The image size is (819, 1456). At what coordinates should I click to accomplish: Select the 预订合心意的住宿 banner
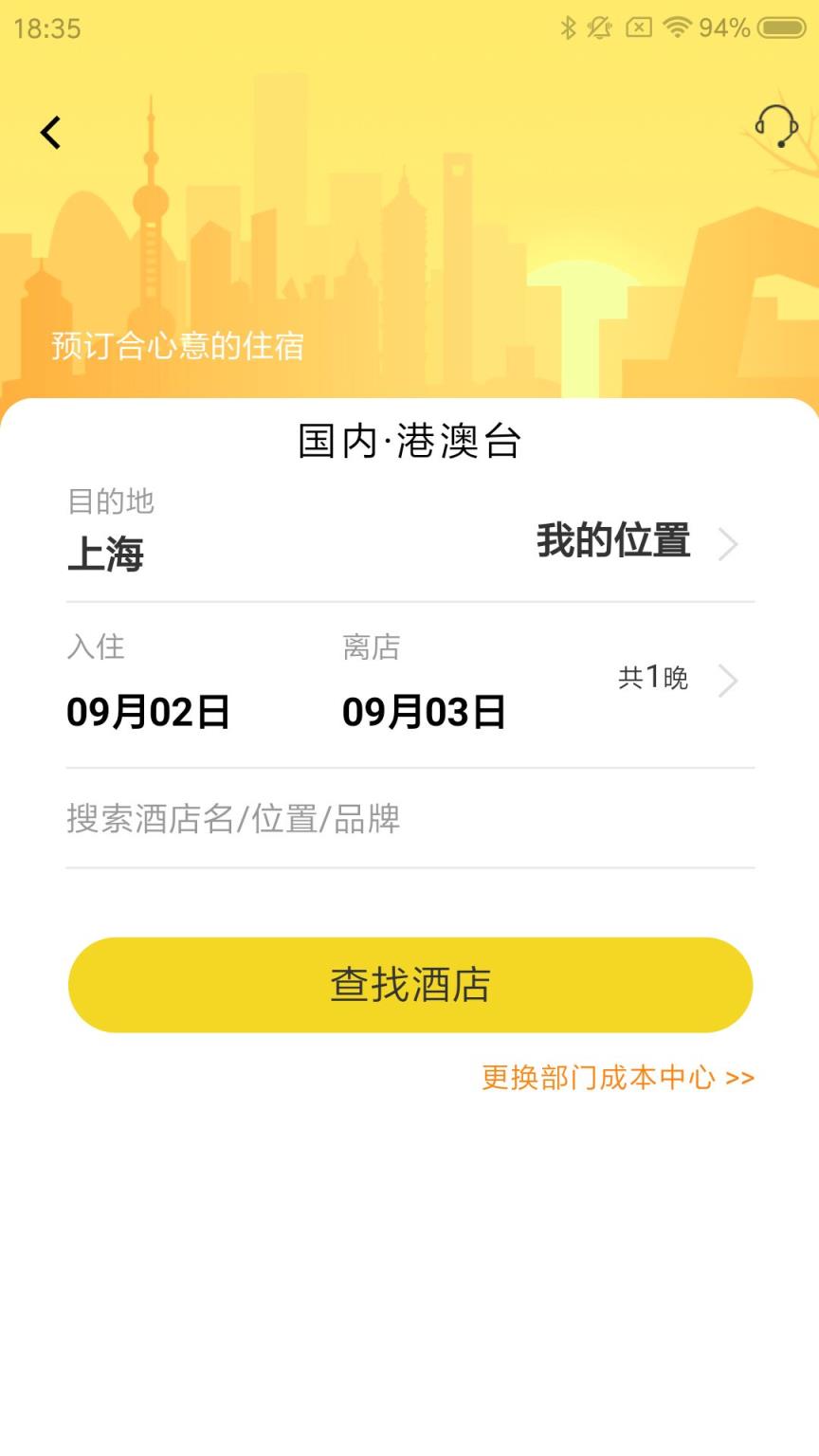pyautogui.click(x=177, y=346)
